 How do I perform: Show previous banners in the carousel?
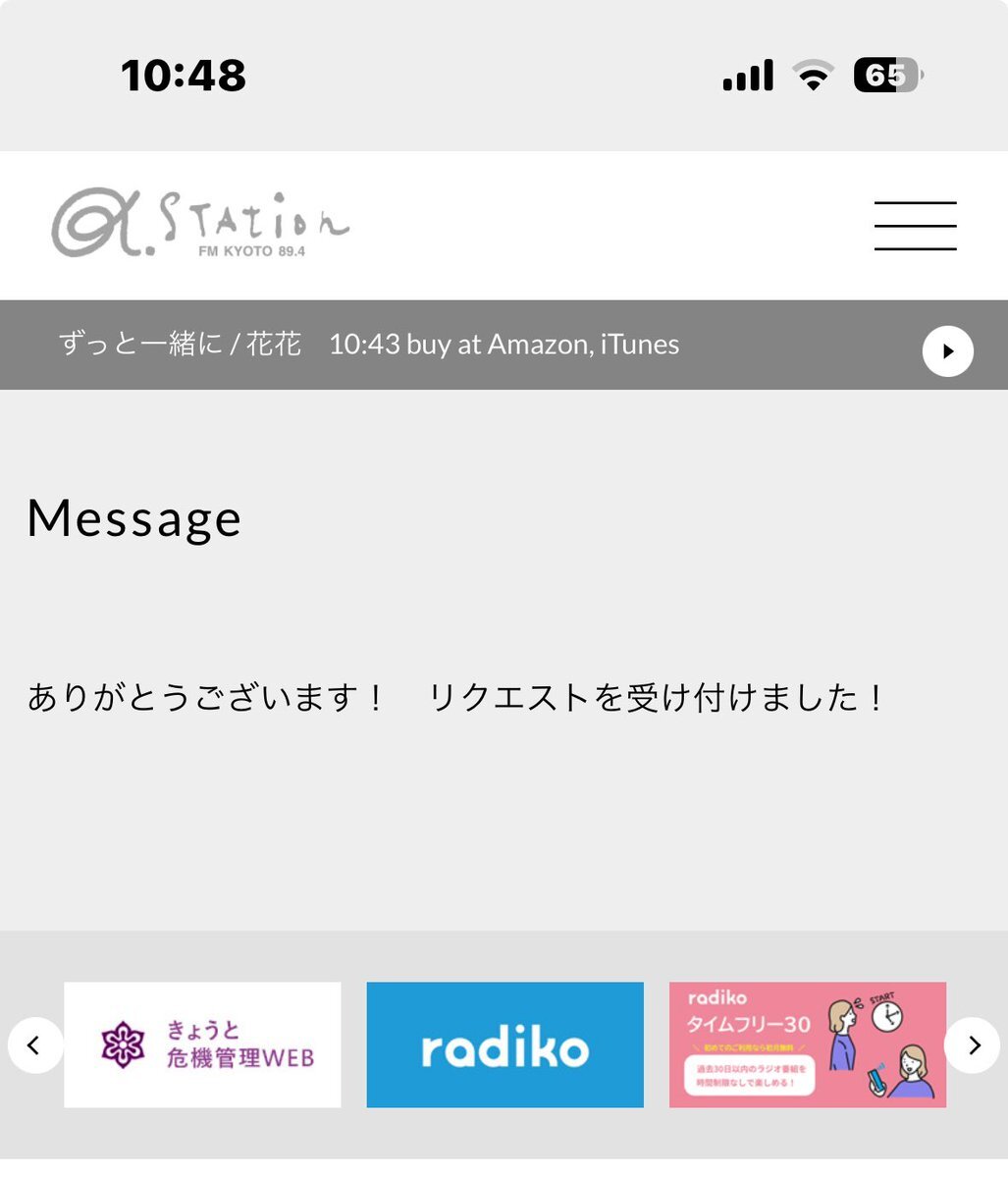click(34, 1045)
